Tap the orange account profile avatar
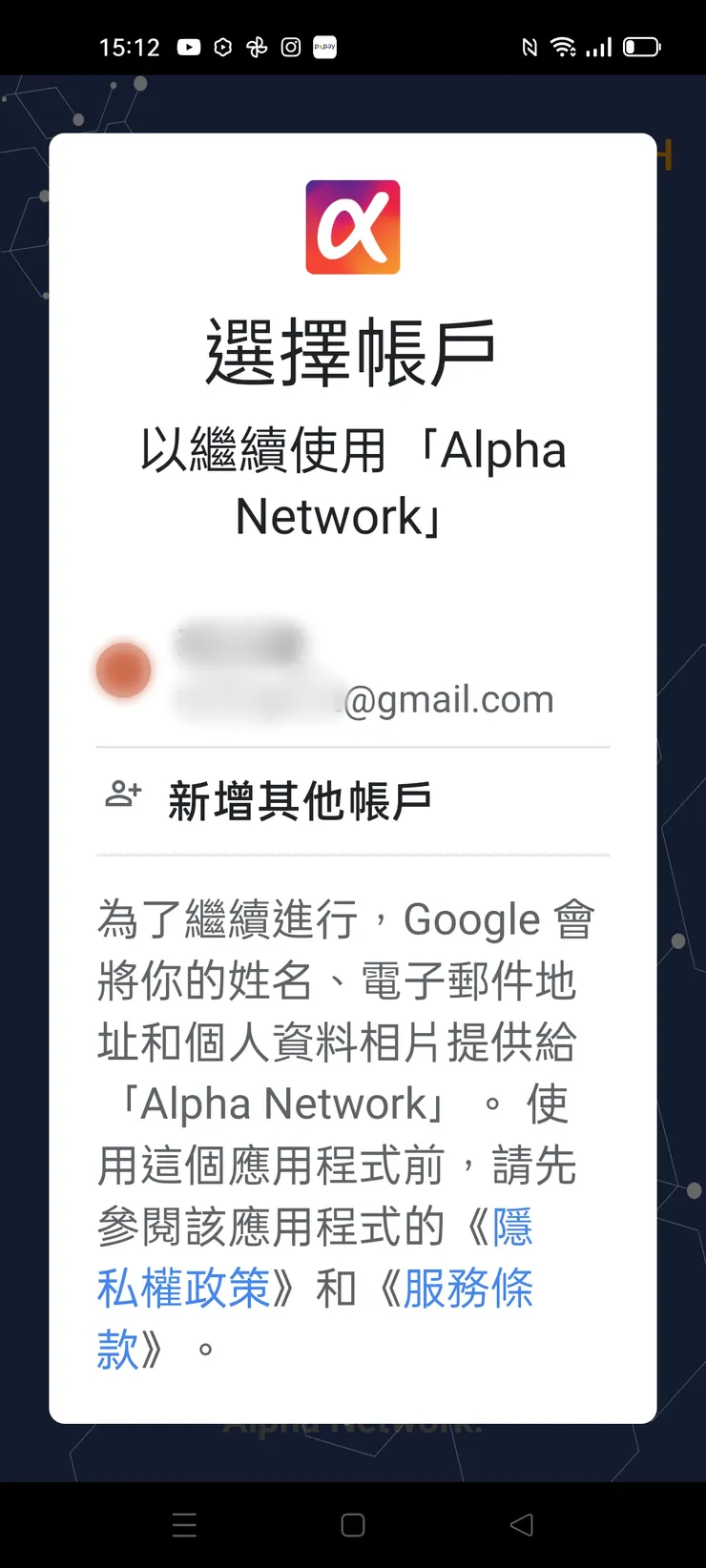Screen dimensions: 706x1568 point(123,670)
